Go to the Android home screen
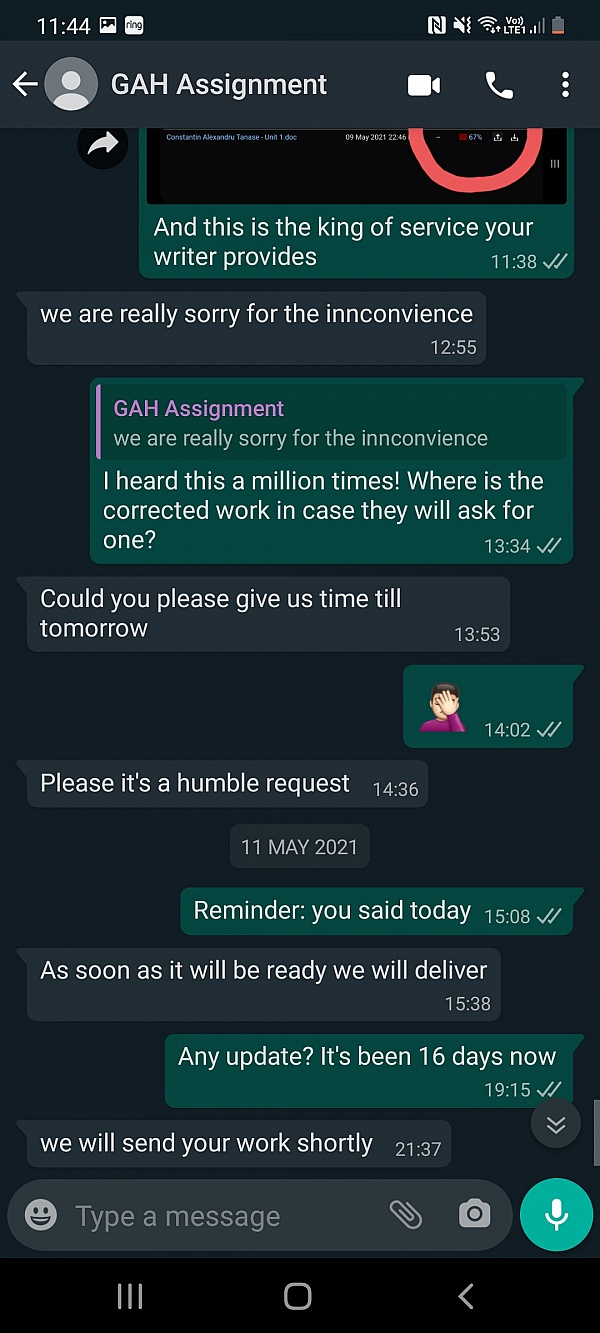600x1333 pixels. [298, 1297]
